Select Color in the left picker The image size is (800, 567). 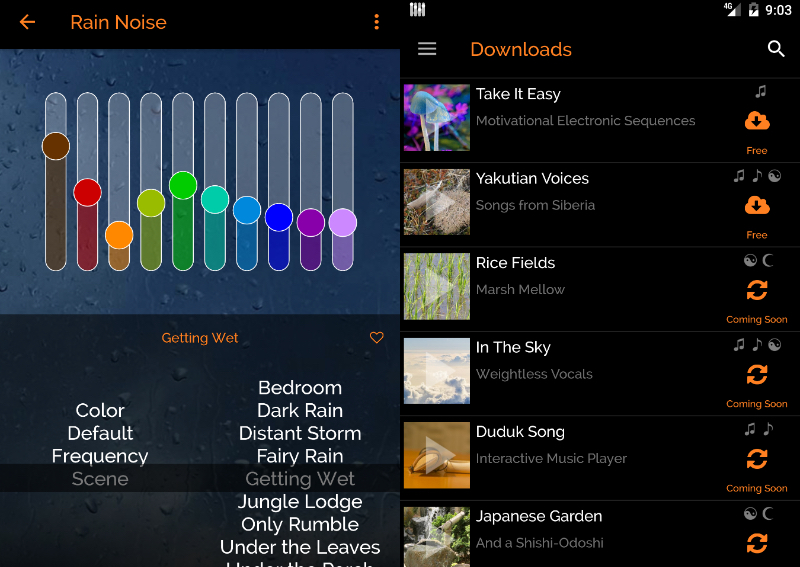[x=100, y=410]
